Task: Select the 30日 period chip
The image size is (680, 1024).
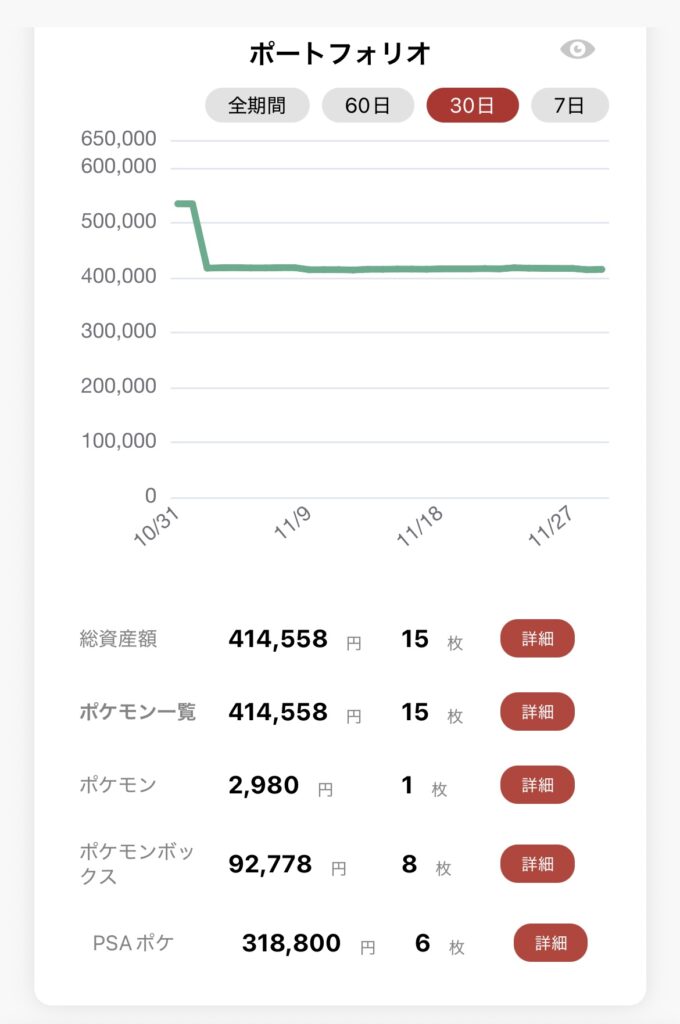Action: [x=472, y=105]
